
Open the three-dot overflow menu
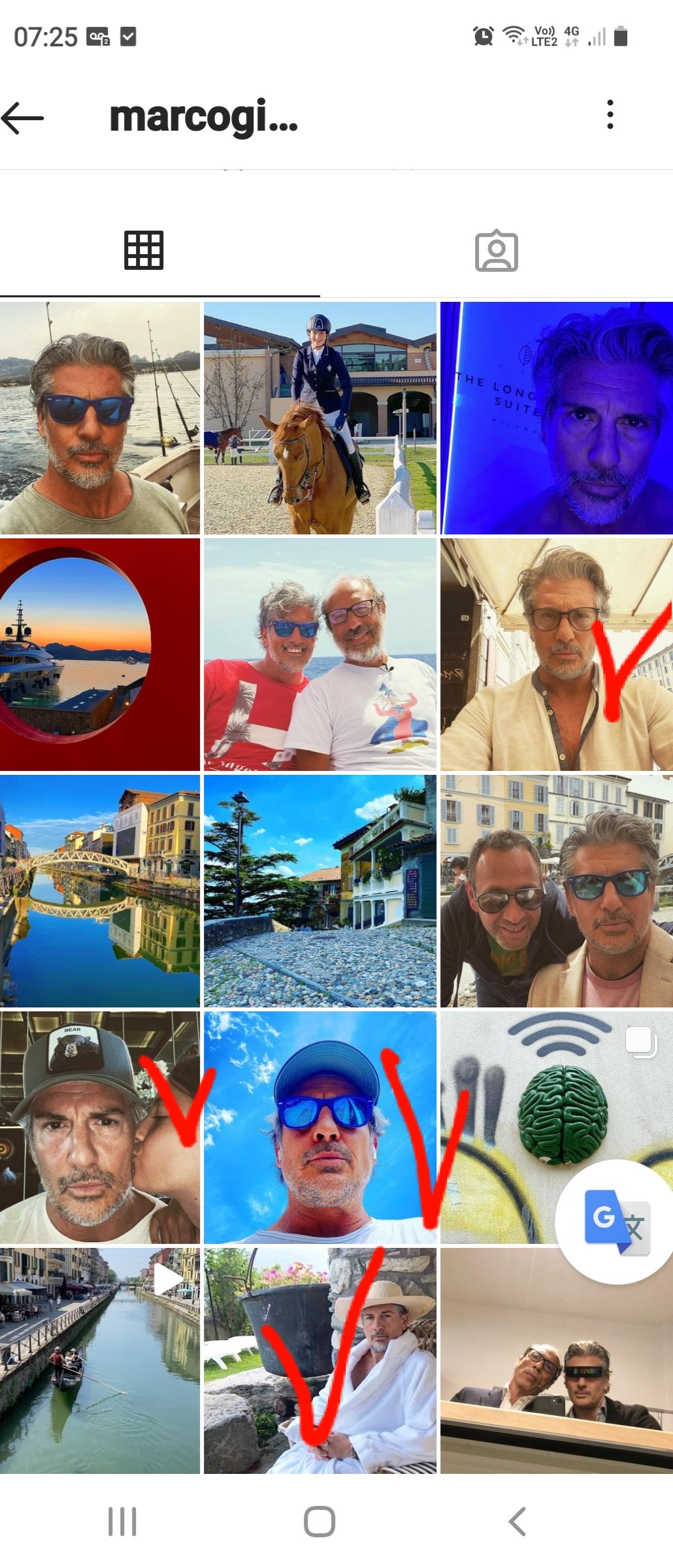610,115
